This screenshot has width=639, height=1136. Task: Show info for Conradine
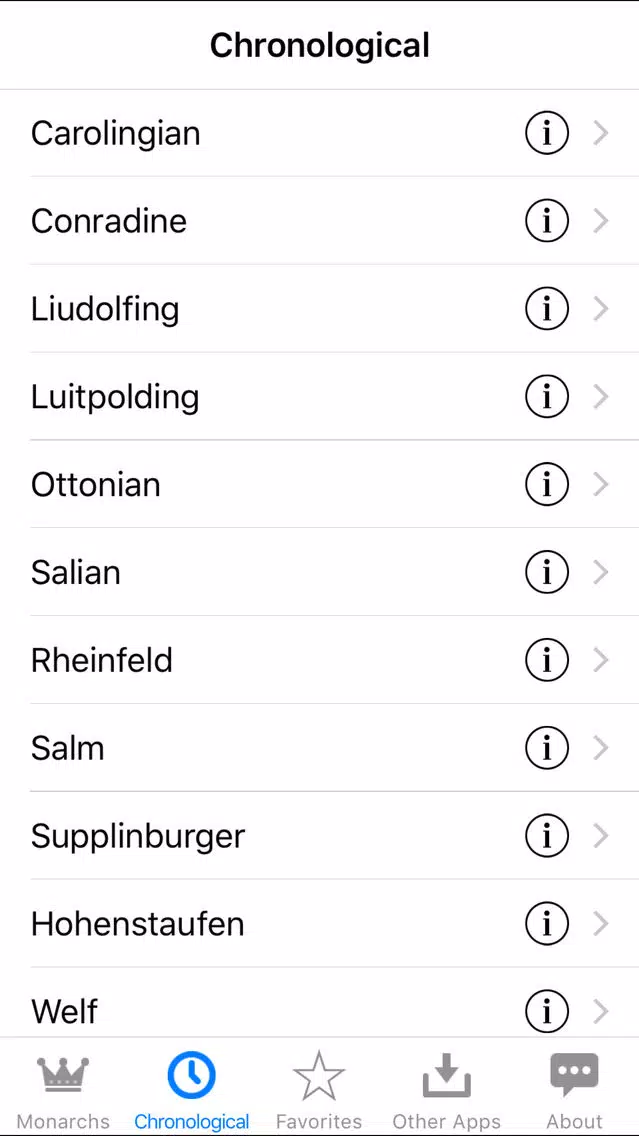(547, 221)
